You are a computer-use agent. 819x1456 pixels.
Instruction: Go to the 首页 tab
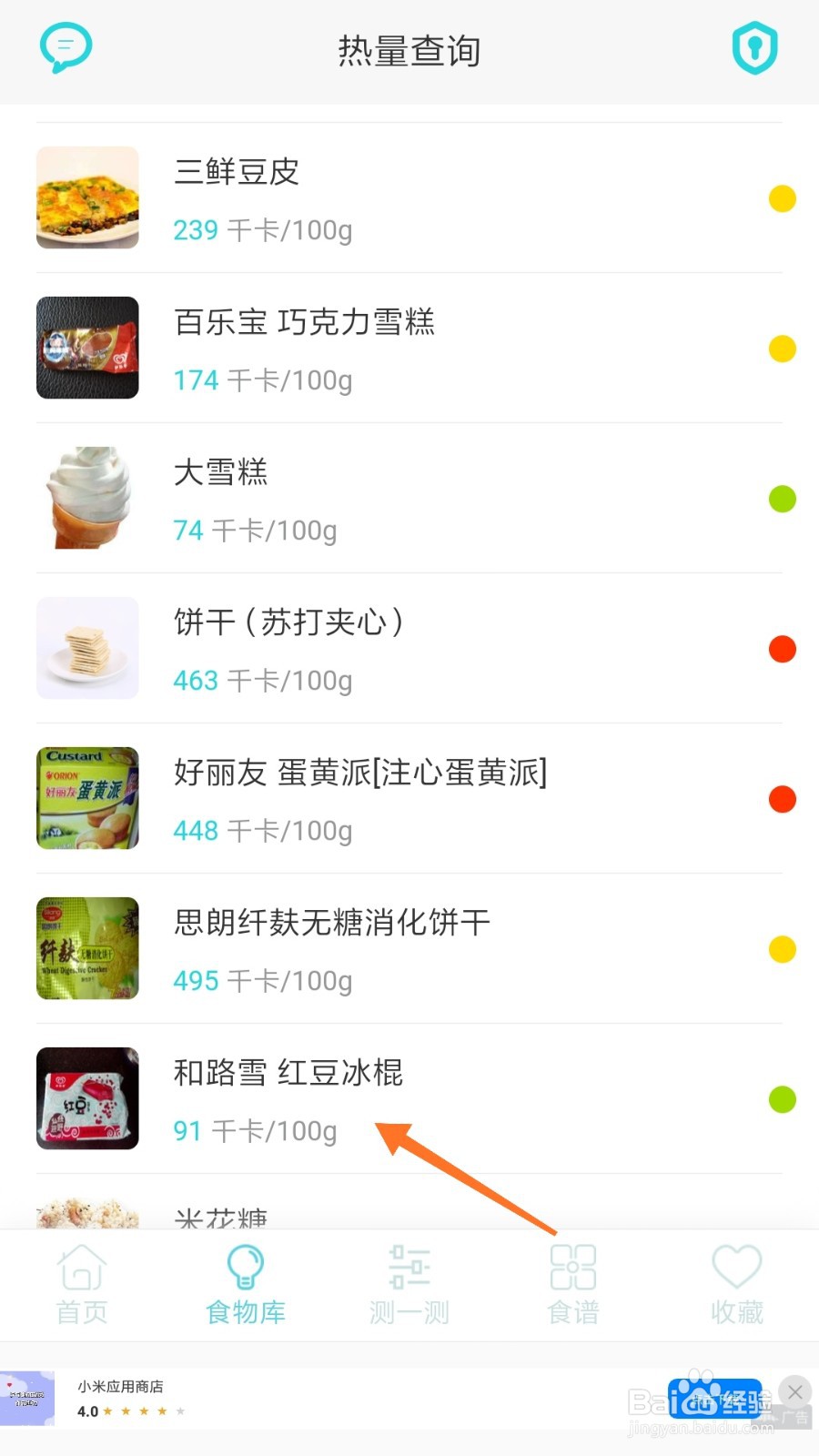(82, 1285)
